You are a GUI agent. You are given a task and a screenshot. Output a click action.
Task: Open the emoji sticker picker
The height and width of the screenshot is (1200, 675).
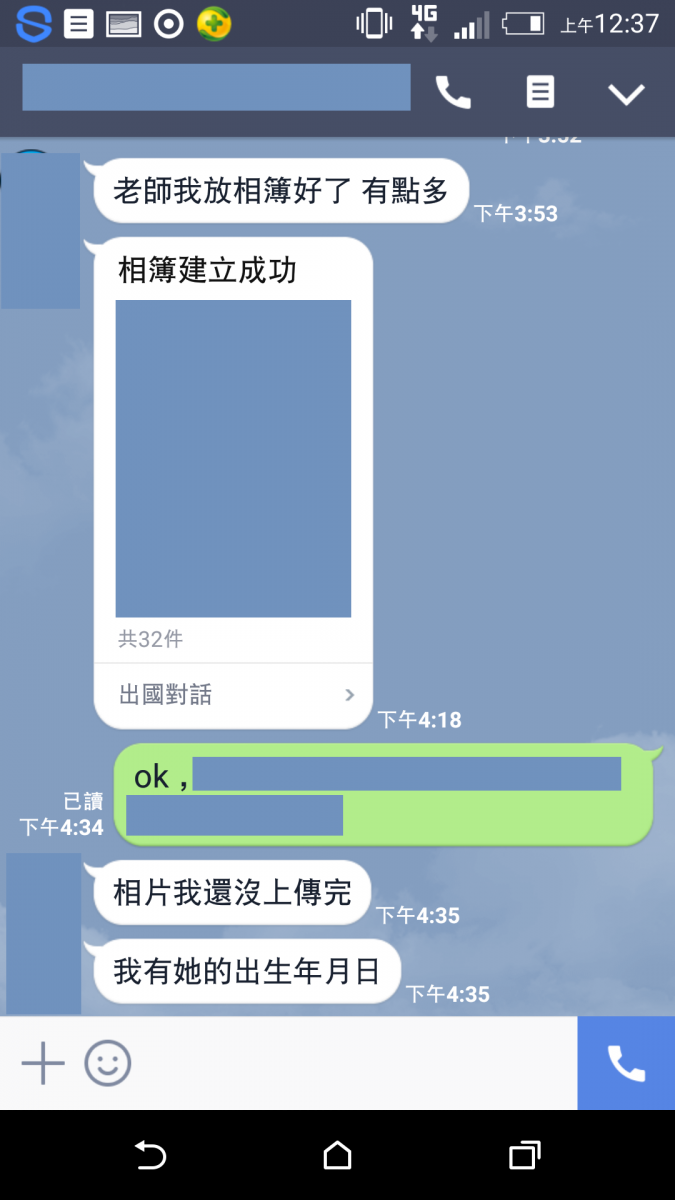pos(108,1063)
